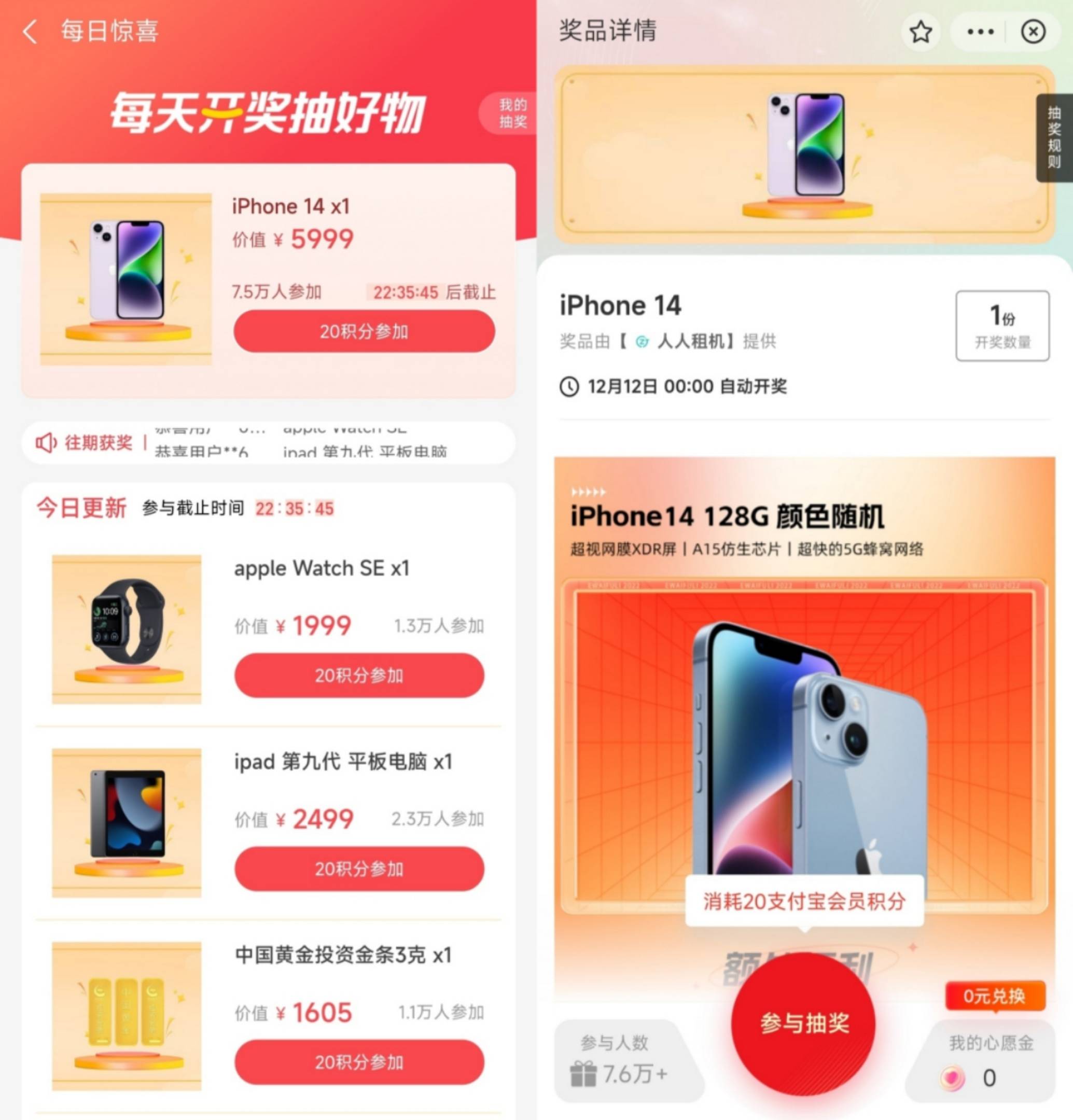This screenshot has height=1120, width=1073.
Task: Join the iPhone 14 draw with 20积分
Action: tap(364, 331)
